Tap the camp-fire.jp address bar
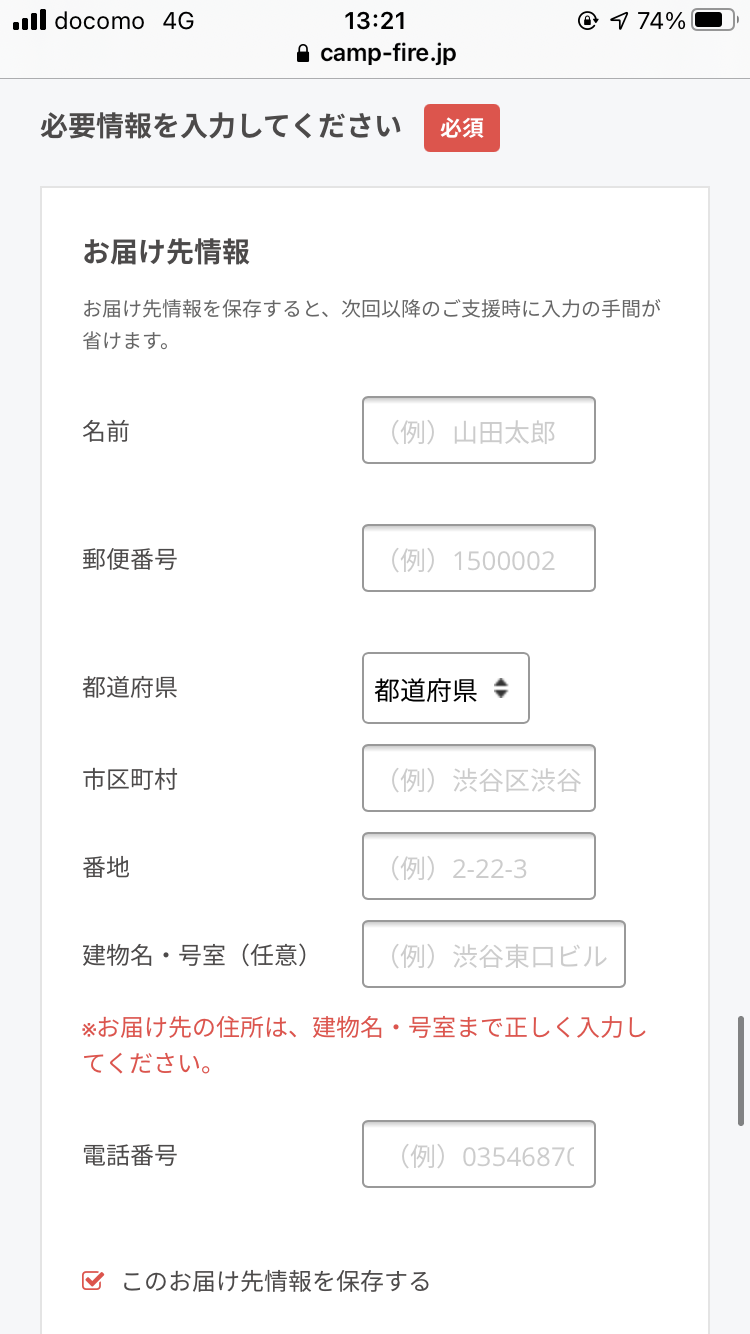Viewport: 750px width, 1334px height. coord(376,53)
